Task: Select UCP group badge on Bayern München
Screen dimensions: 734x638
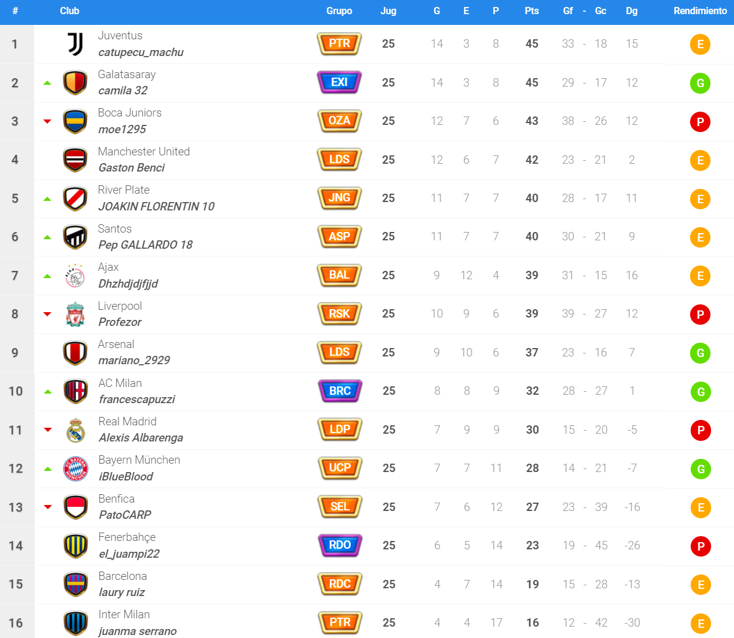Action: point(339,468)
